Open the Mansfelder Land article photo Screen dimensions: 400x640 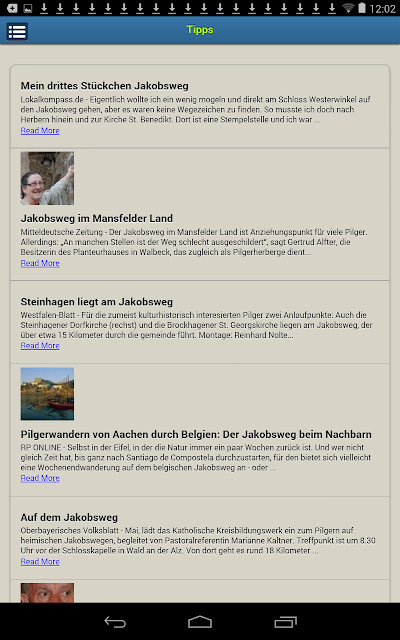click(x=47, y=178)
